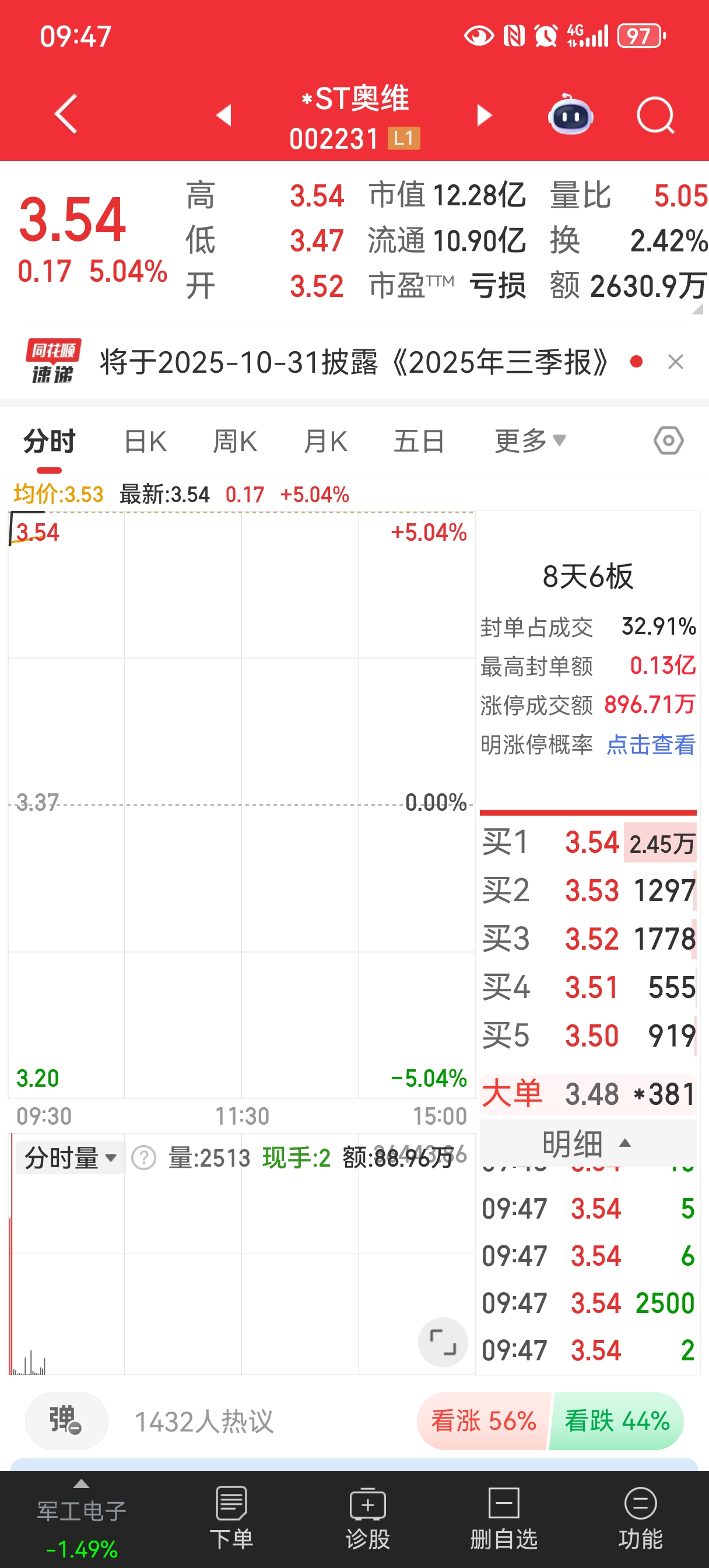Image resolution: width=709 pixels, height=1568 pixels.
Task: Expand the chart to full screen
Action: coord(443,1342)
